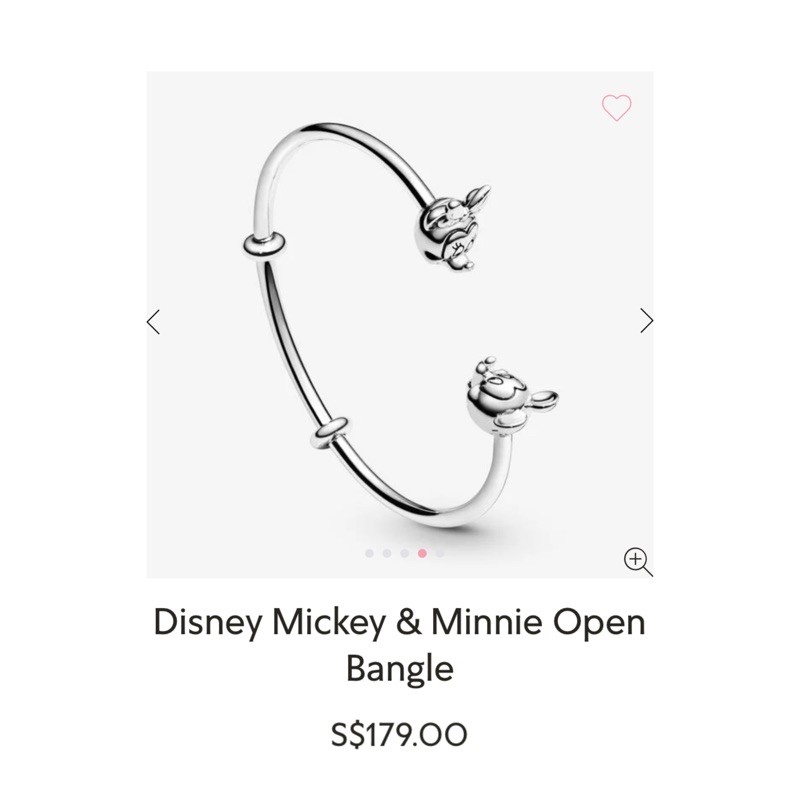Show the next product image

tap(646, 321)
